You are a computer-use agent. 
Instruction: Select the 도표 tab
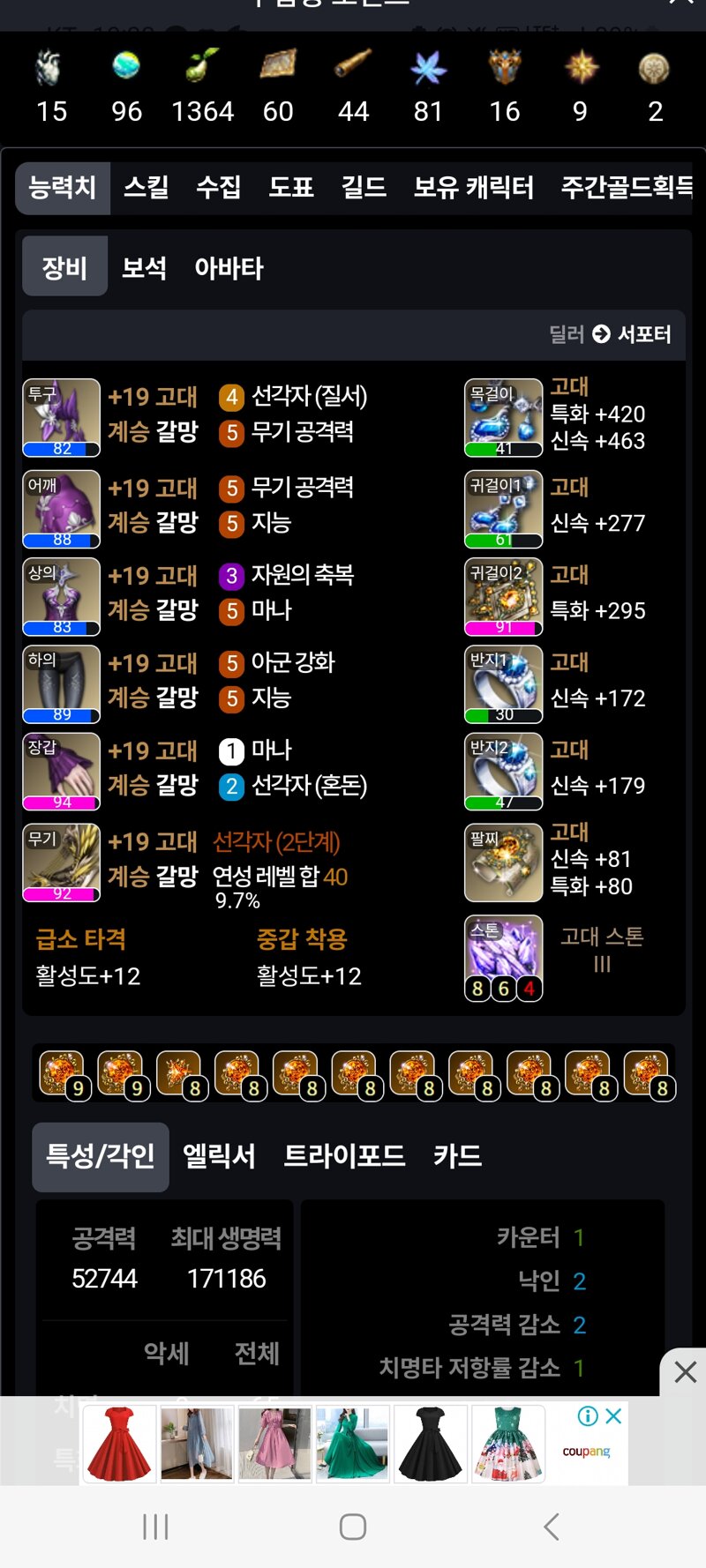click(x=291, y=187)
